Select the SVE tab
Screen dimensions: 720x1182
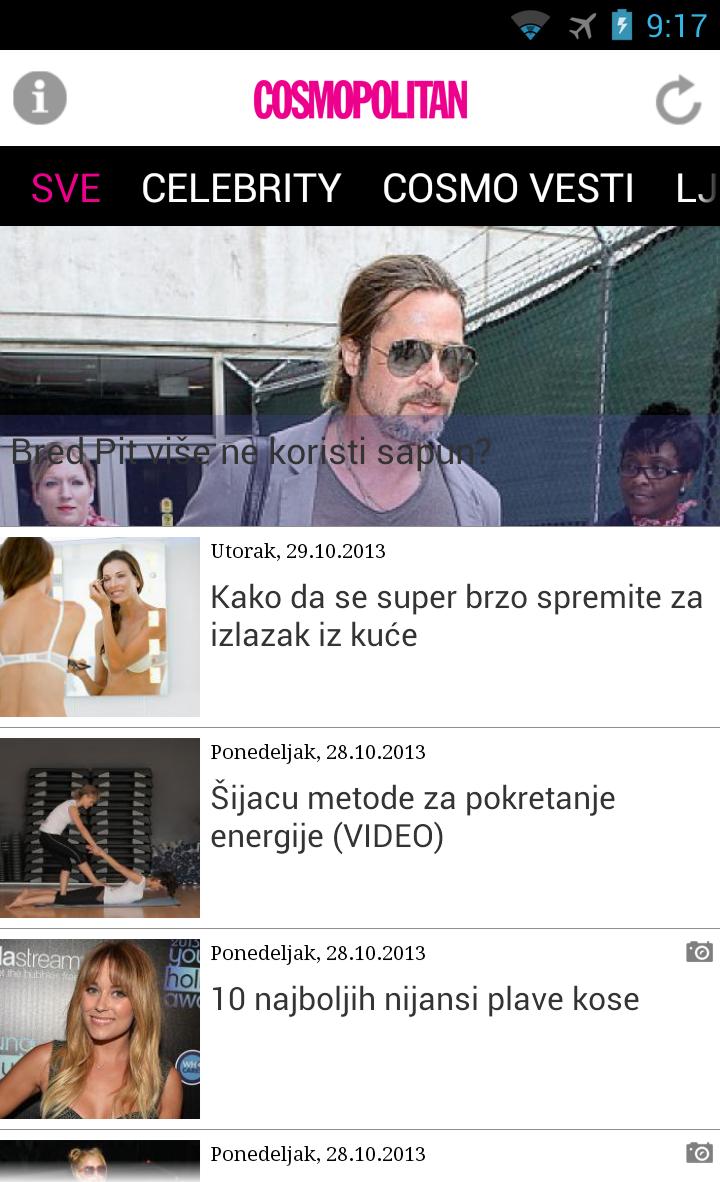[66, 187]
